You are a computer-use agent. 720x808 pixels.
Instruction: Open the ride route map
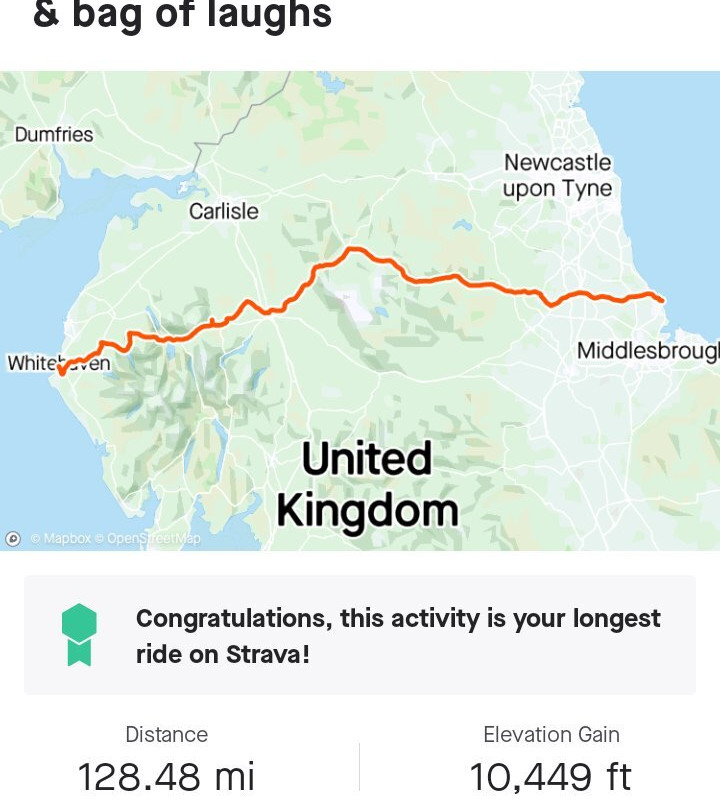(x=360, y=310)
